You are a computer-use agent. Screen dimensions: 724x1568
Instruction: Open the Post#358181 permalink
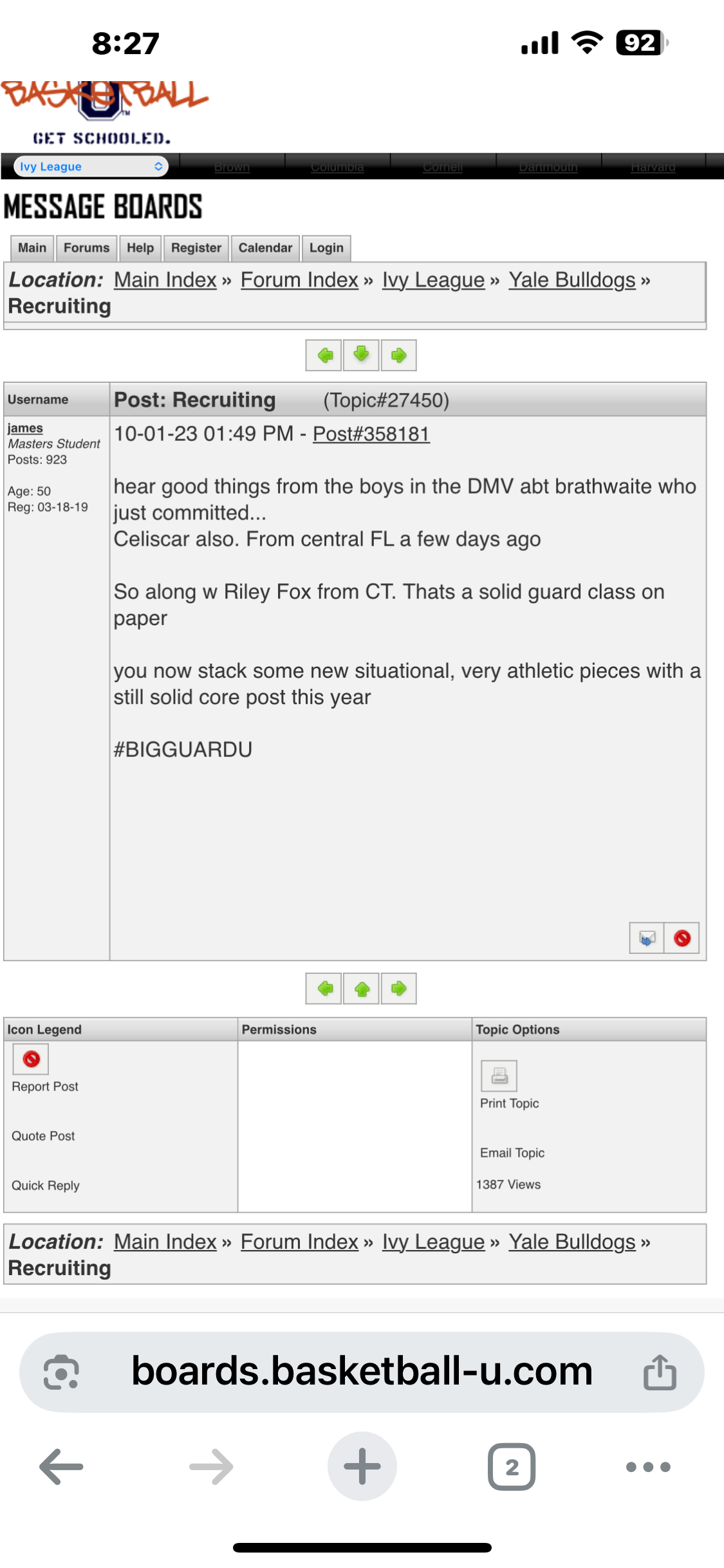(371, 434)
